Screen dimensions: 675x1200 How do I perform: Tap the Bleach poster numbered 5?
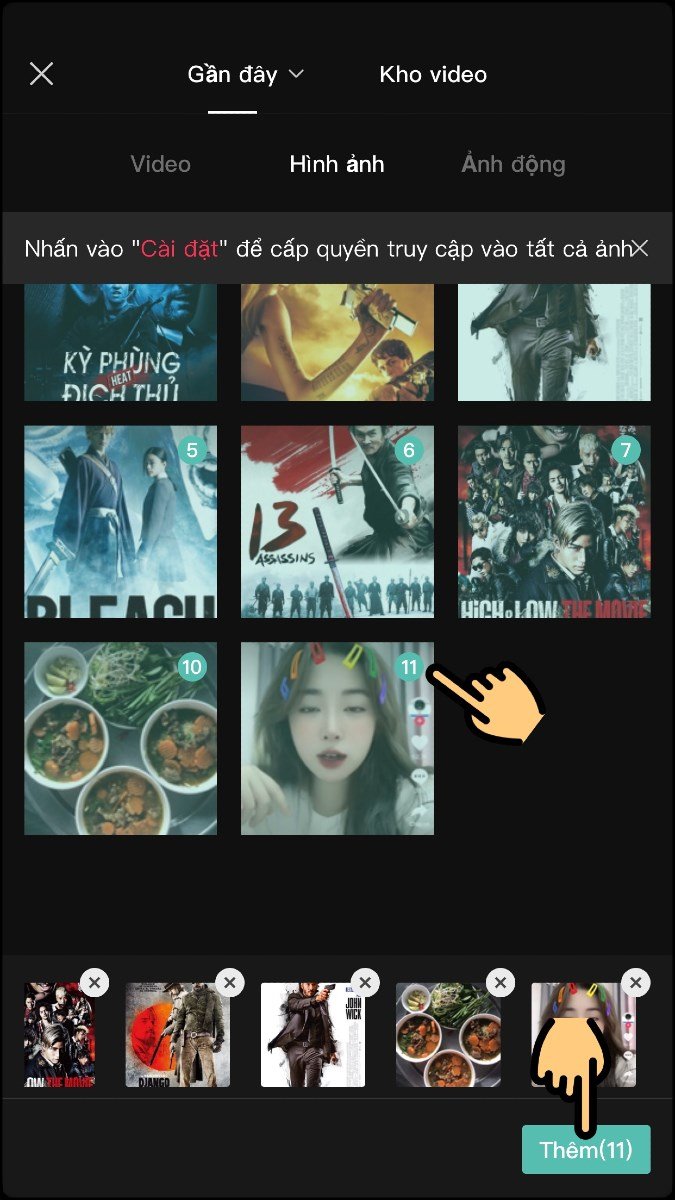click(120, 522)
